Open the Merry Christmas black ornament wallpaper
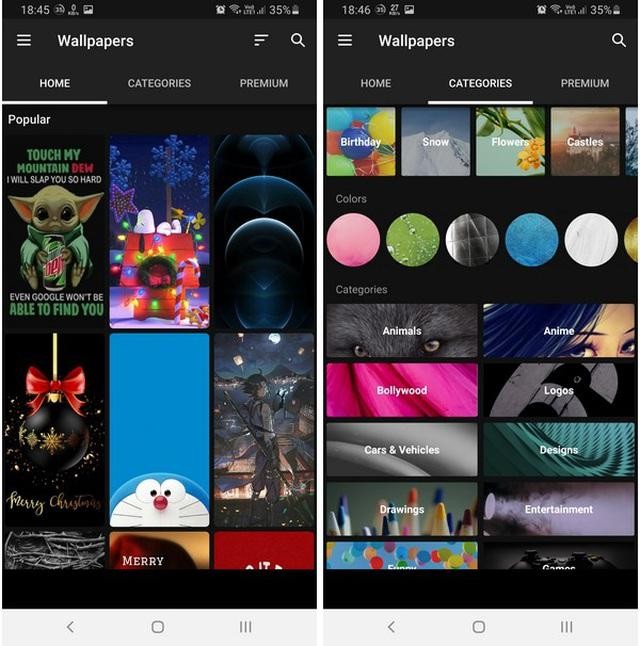The image size is (640, 646). pos(55,430)
